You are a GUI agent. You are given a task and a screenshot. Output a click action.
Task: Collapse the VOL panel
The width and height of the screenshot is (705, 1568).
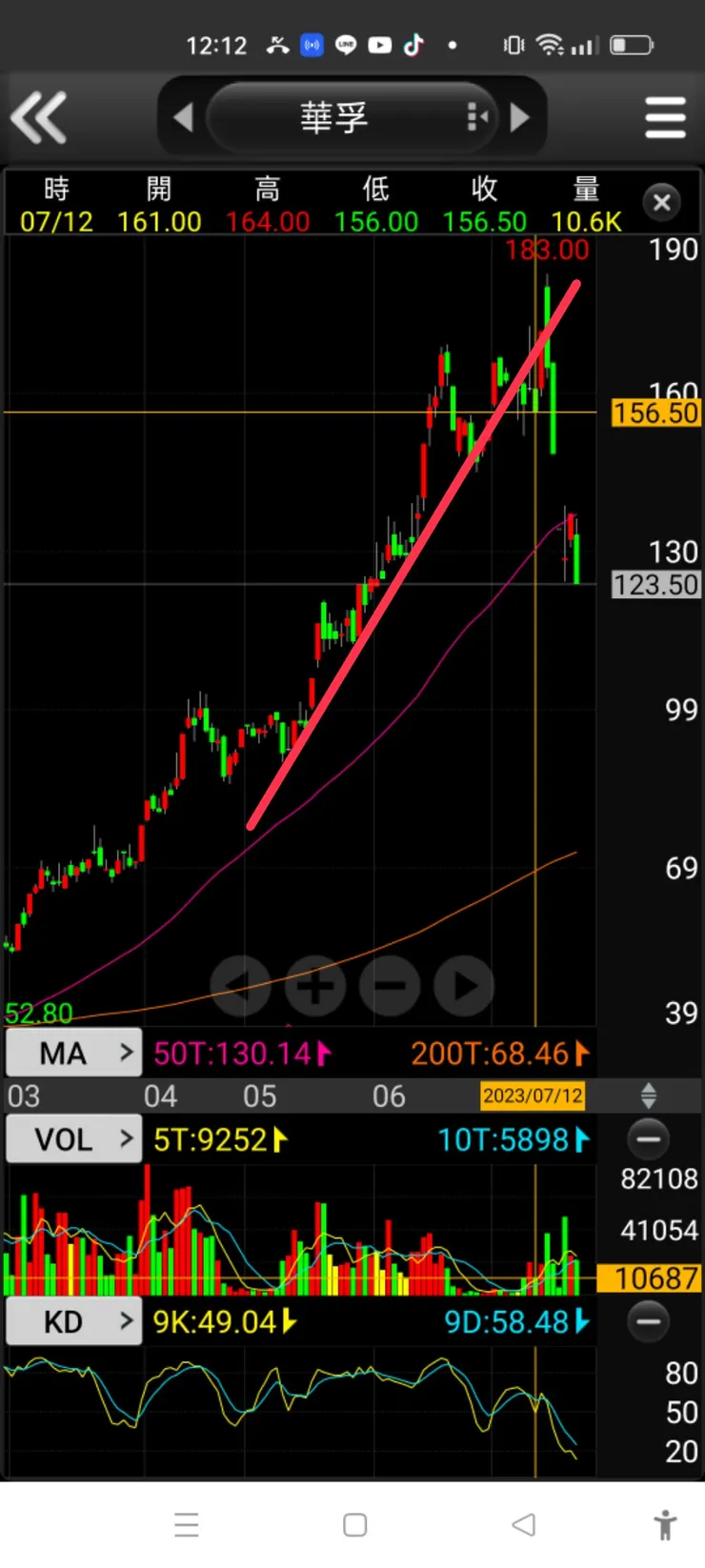click(649, 1138)
